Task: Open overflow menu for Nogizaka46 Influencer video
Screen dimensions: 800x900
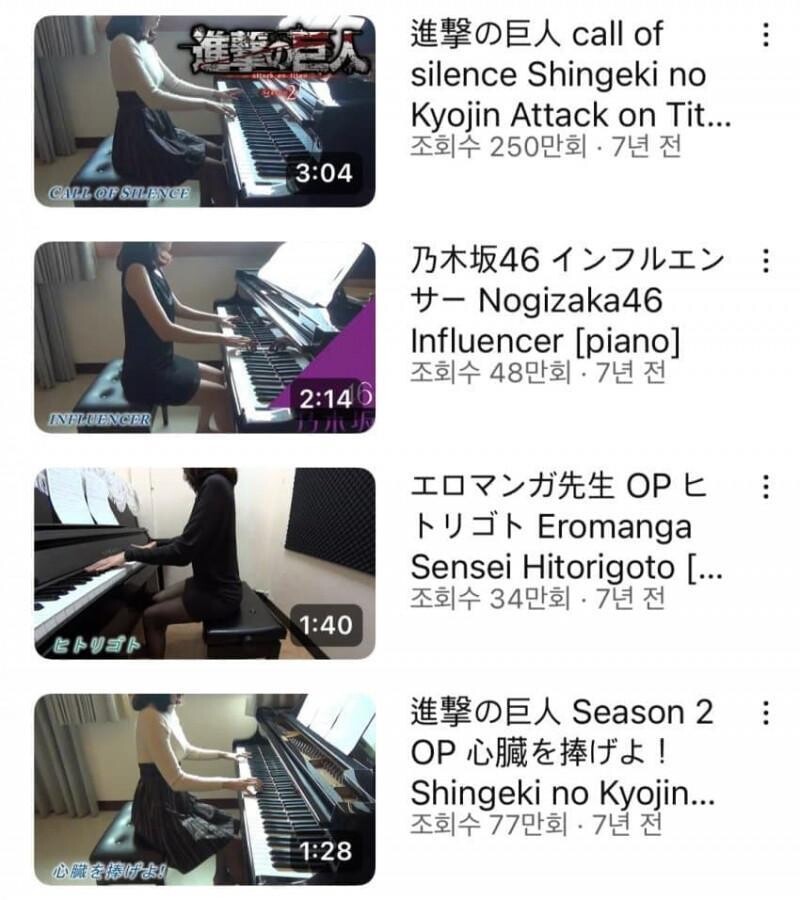Action: coord(766,261)
